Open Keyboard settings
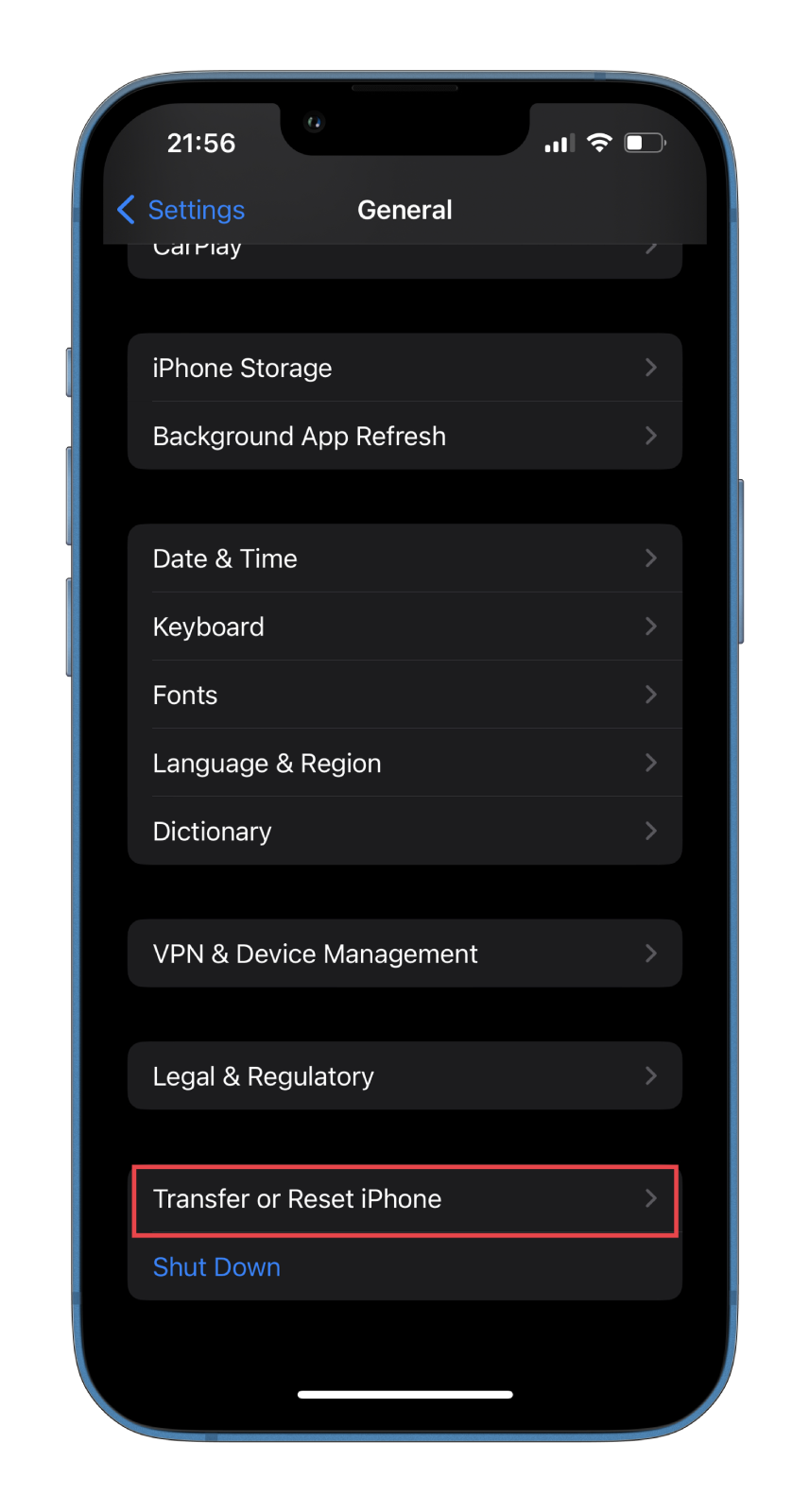 pos(405,627)
